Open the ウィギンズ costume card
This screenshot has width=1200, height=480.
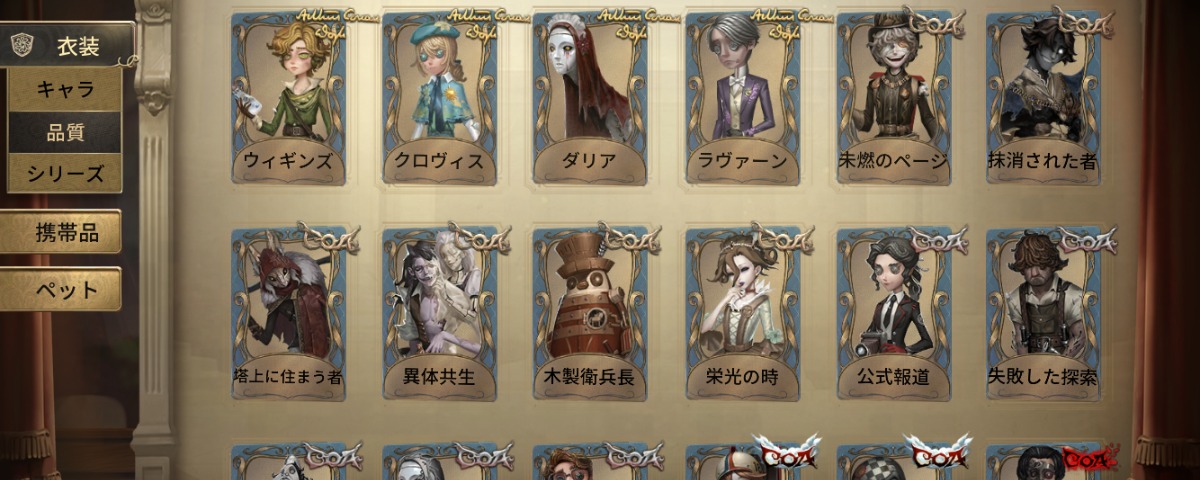289,98
